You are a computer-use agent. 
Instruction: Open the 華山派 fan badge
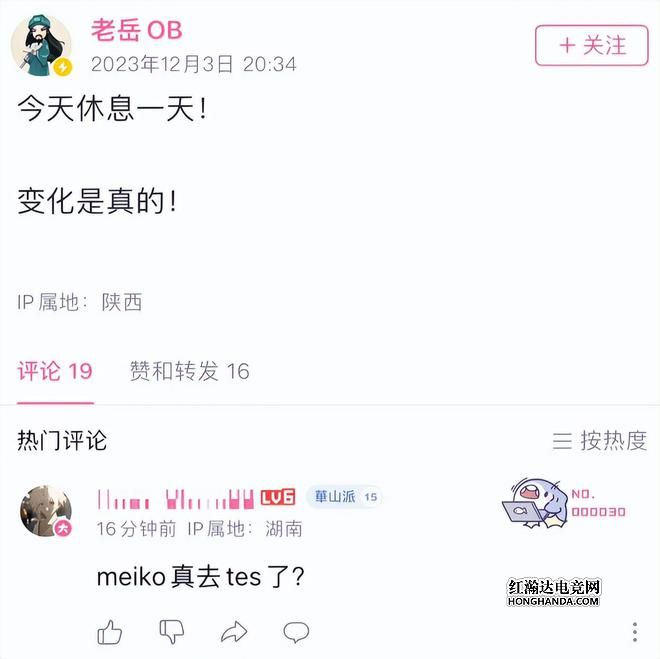pyautogui.click(x=343, y=497)
